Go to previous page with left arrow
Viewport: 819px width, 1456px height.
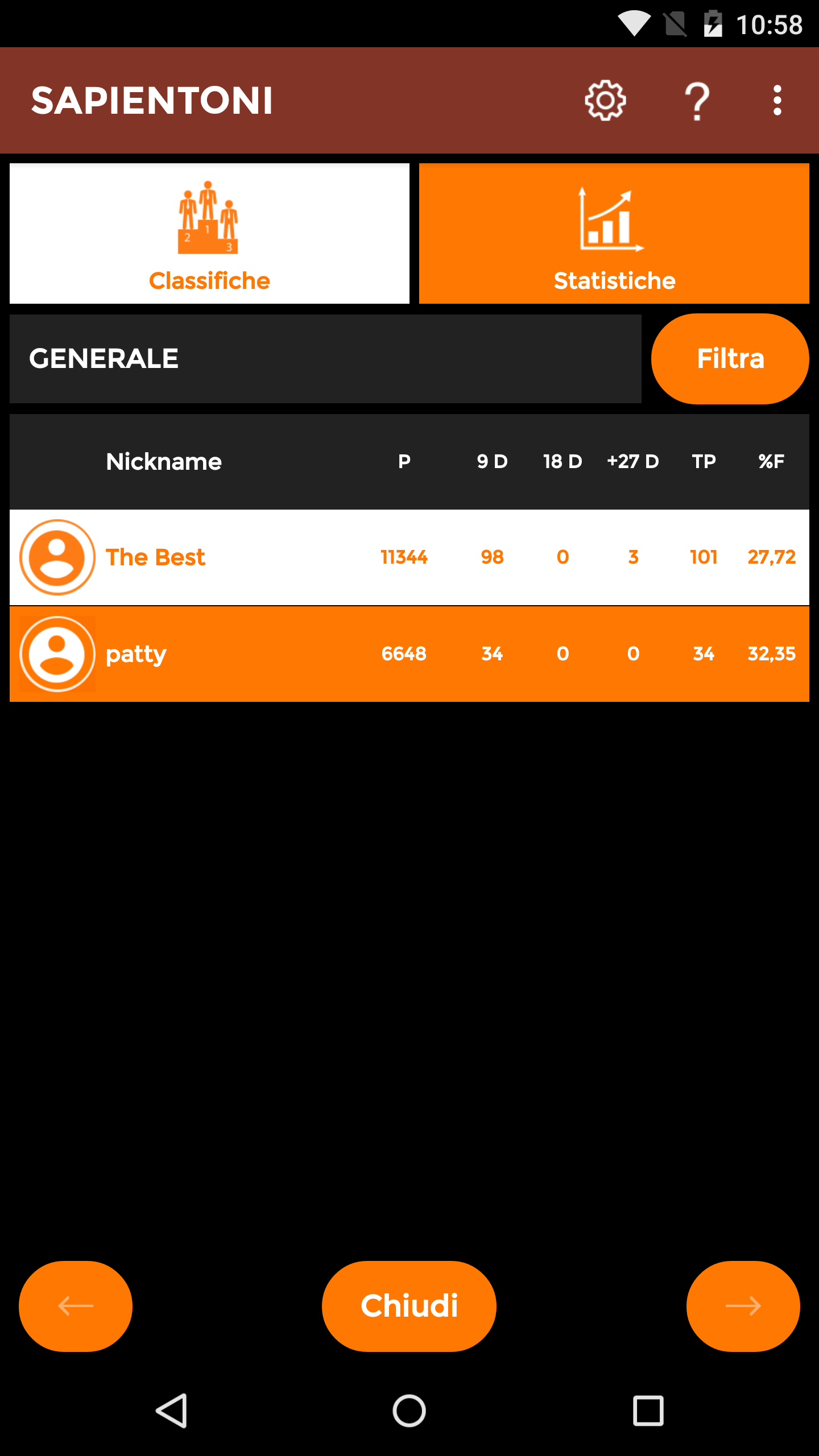pyautogui.click(x=76, y=1306)
